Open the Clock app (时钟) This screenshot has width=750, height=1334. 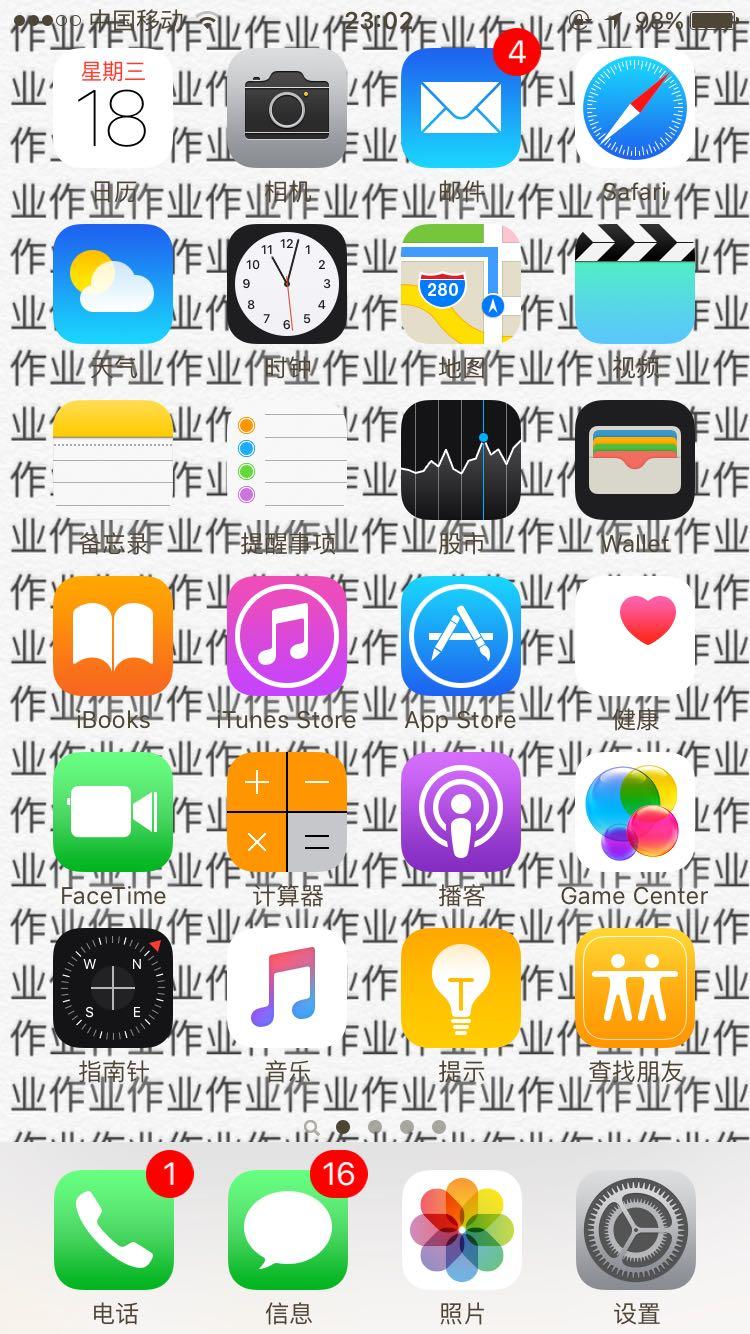click(287, 284)
